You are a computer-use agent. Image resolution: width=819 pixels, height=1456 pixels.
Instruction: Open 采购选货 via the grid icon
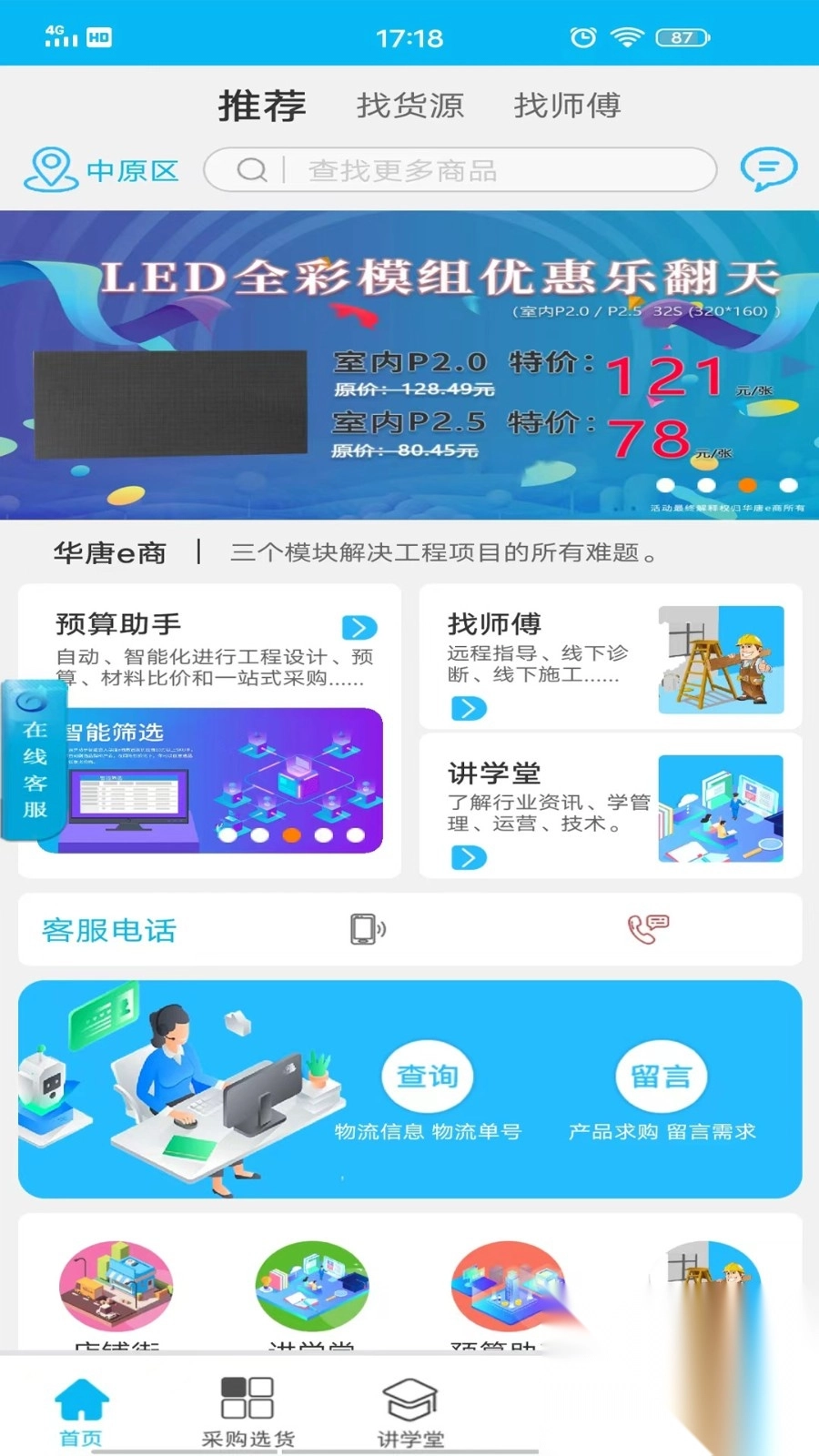[246, 1392]
